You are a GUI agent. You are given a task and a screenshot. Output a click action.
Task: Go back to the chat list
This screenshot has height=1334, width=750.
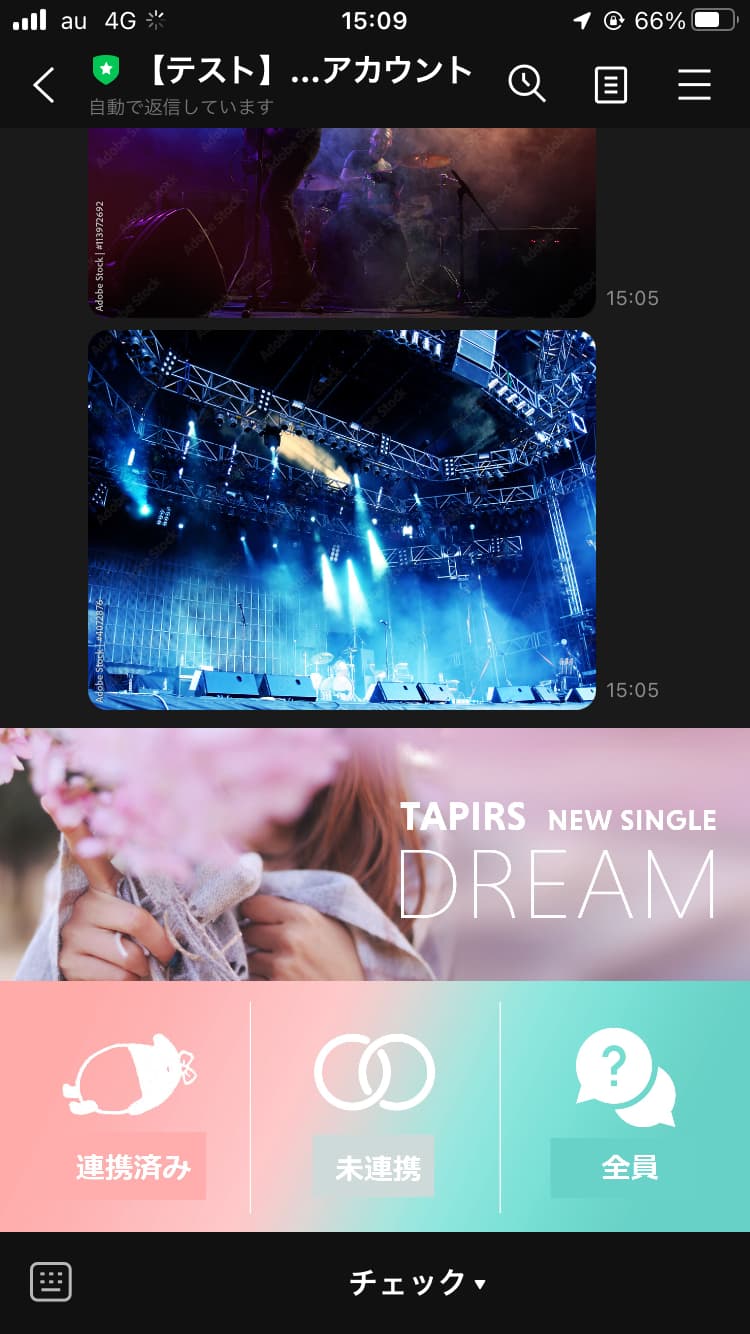(44, 86)
